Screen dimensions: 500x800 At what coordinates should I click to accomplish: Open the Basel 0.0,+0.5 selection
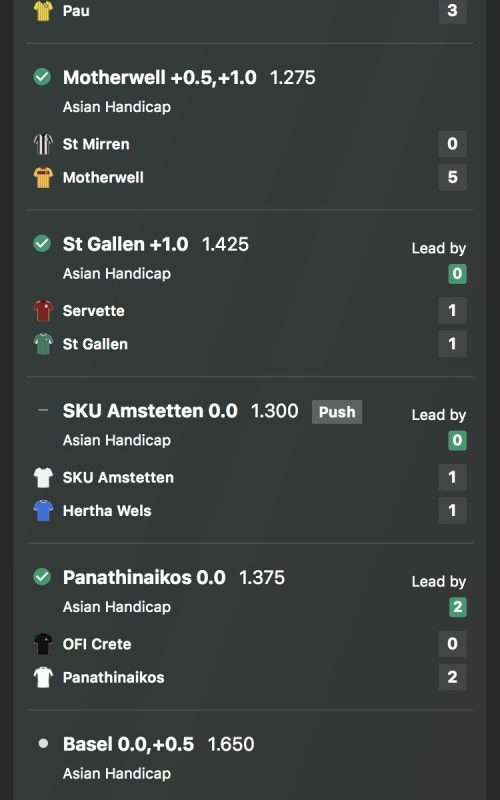(x=128, y=744)
